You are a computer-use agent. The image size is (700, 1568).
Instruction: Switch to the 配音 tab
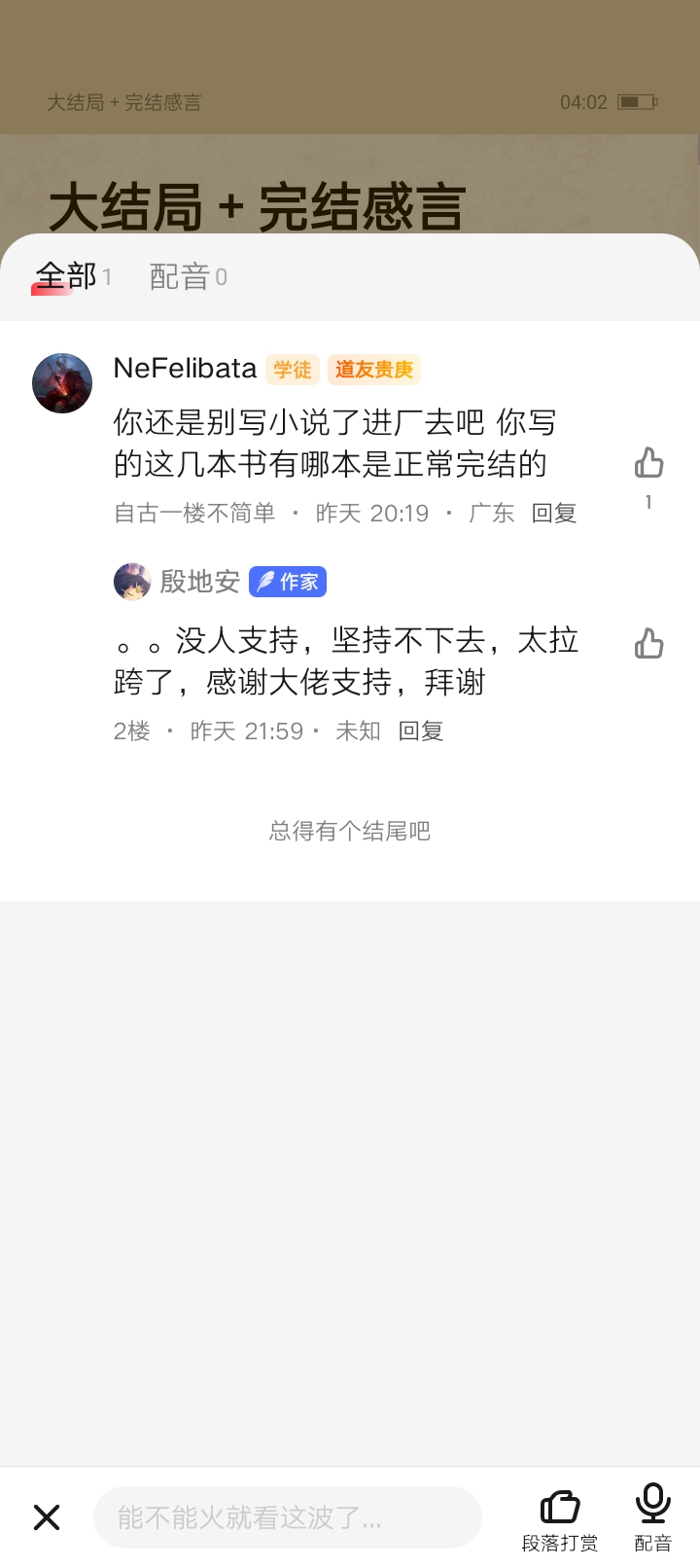tap(181, 277)
